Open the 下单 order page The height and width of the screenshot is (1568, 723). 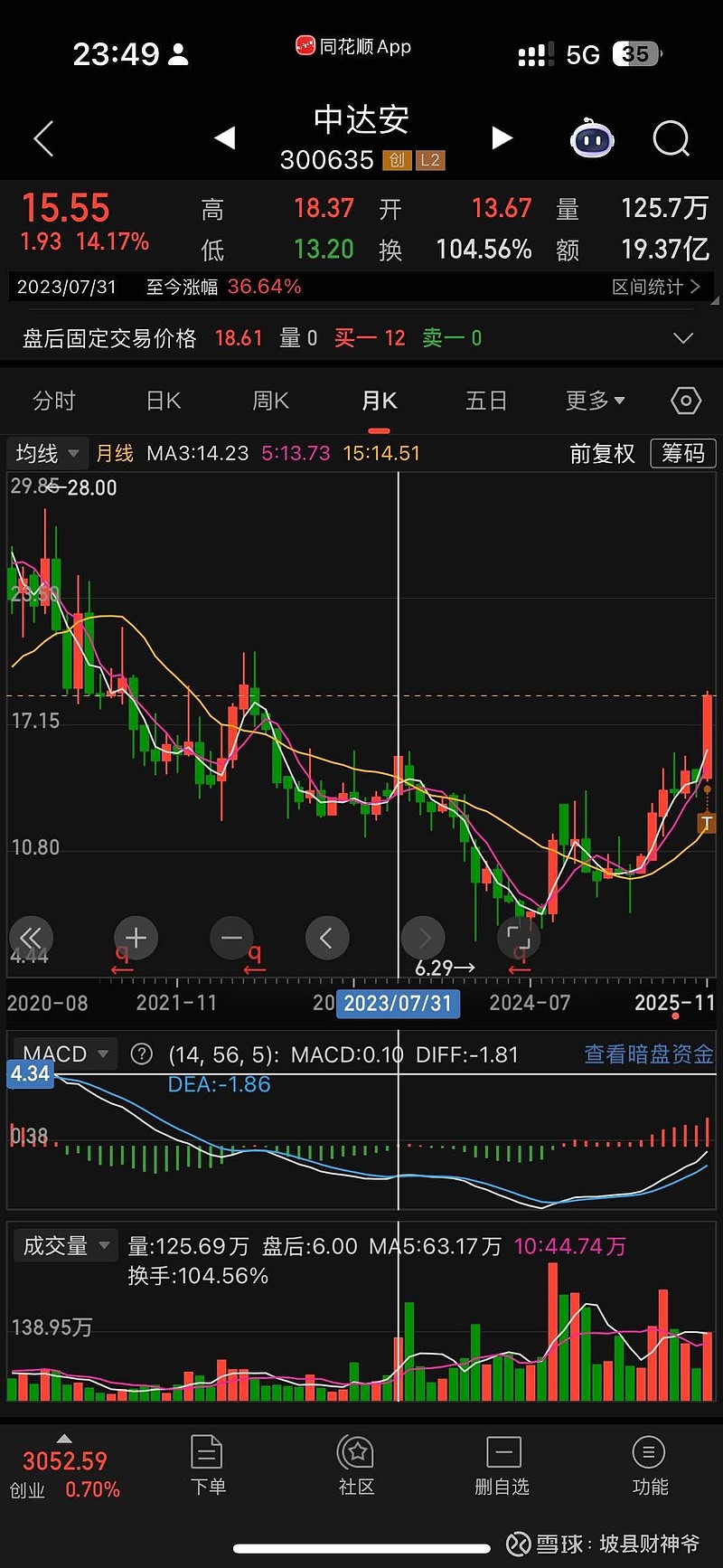coord(208,1465)
